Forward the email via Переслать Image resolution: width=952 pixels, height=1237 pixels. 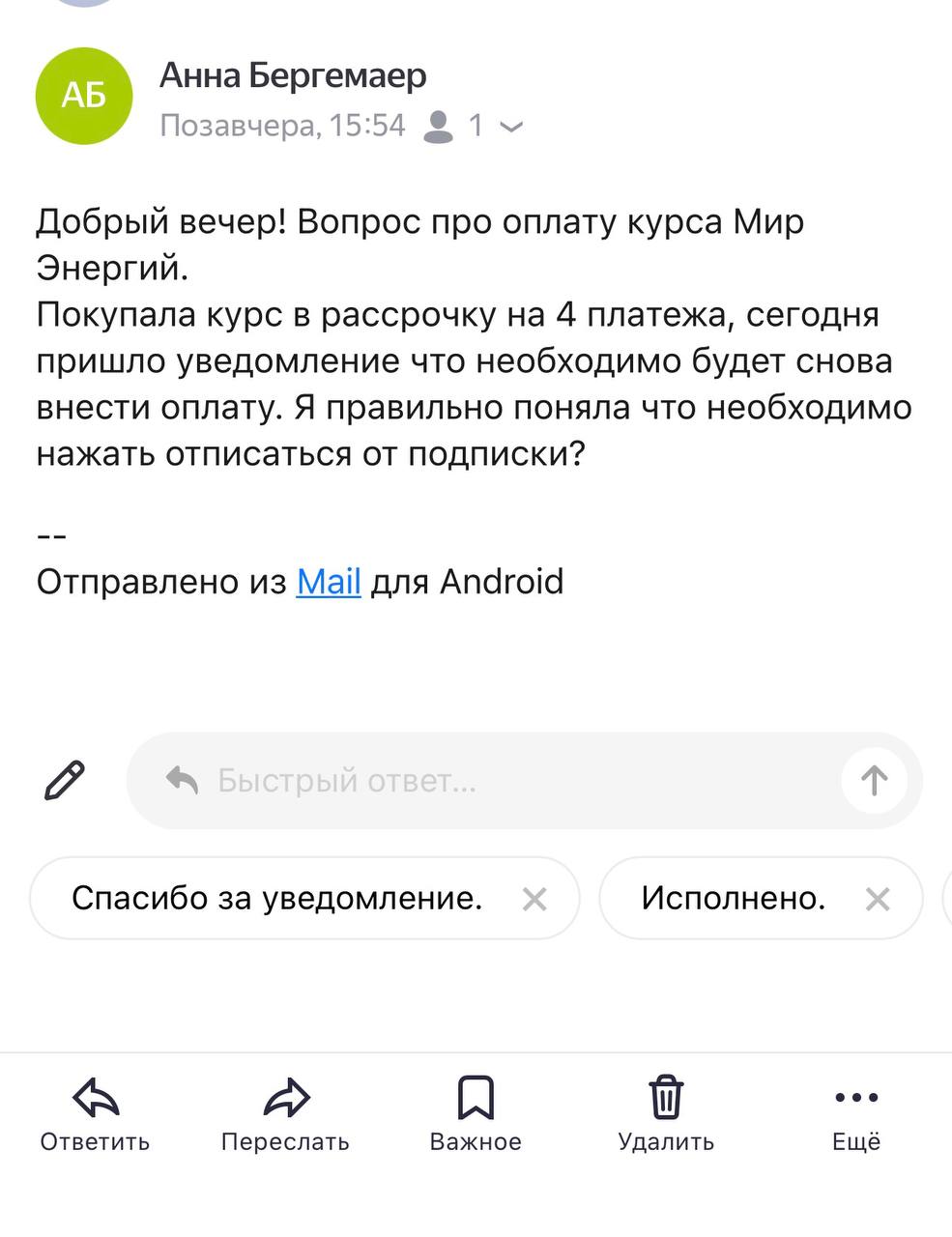click(x=285, y=1114)
